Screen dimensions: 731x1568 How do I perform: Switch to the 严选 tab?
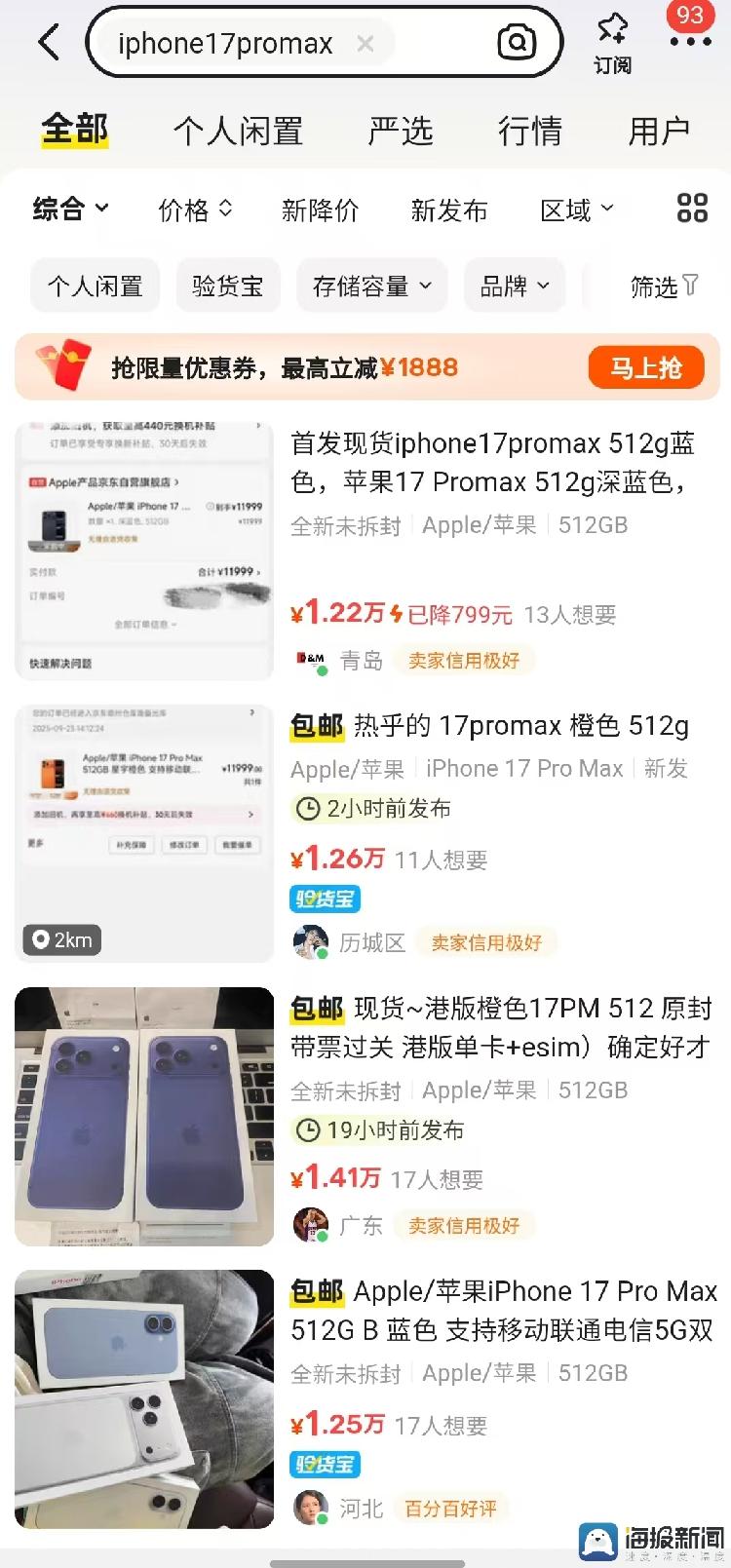(x=400, y=131)
